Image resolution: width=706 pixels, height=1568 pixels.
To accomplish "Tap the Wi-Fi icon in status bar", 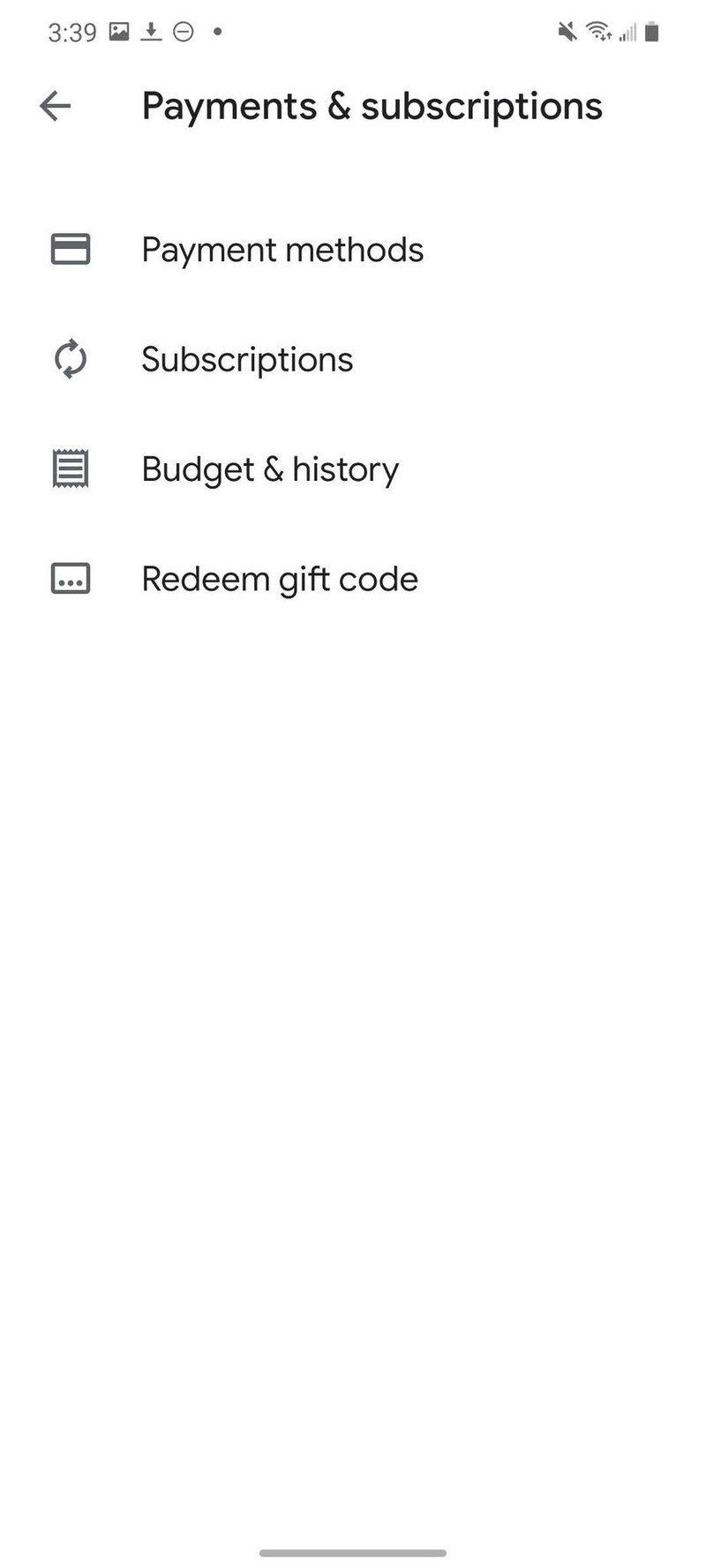I will [x=599, y=32].
